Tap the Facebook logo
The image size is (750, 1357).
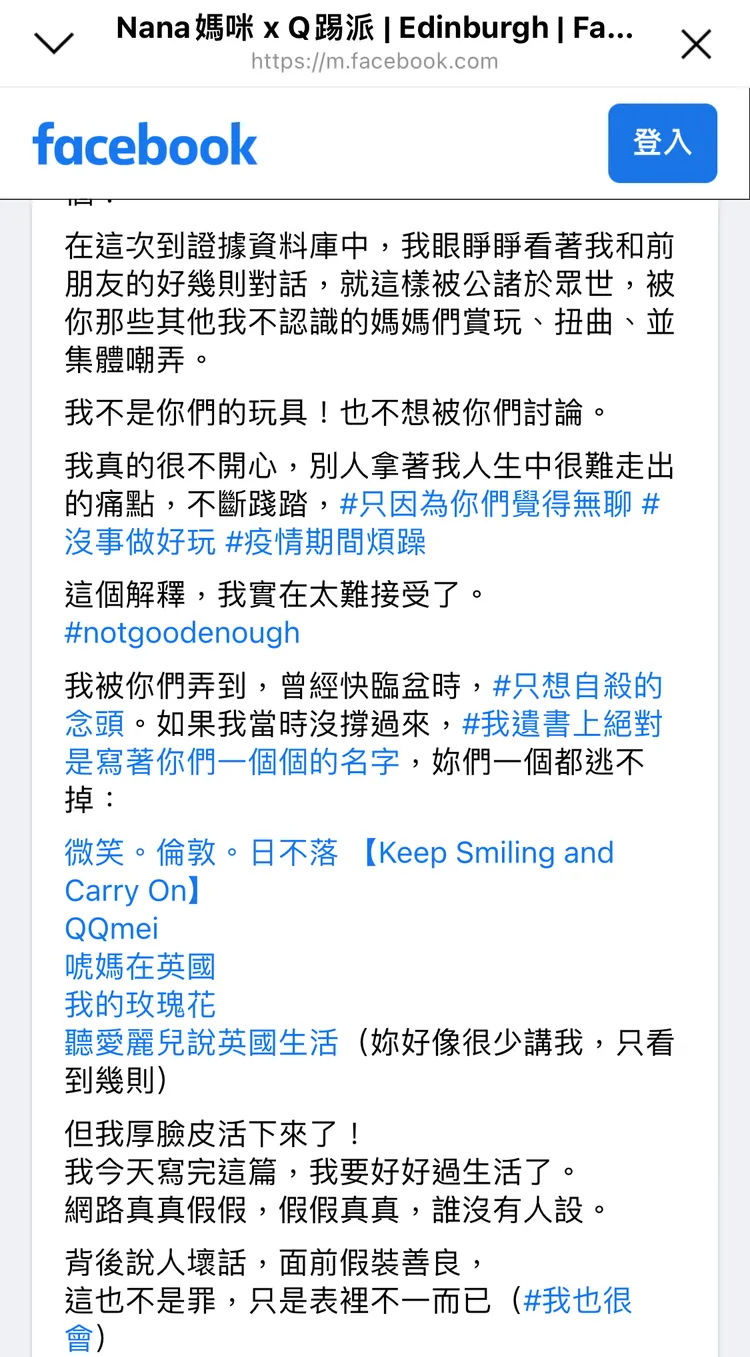click(x=144, y=143)
